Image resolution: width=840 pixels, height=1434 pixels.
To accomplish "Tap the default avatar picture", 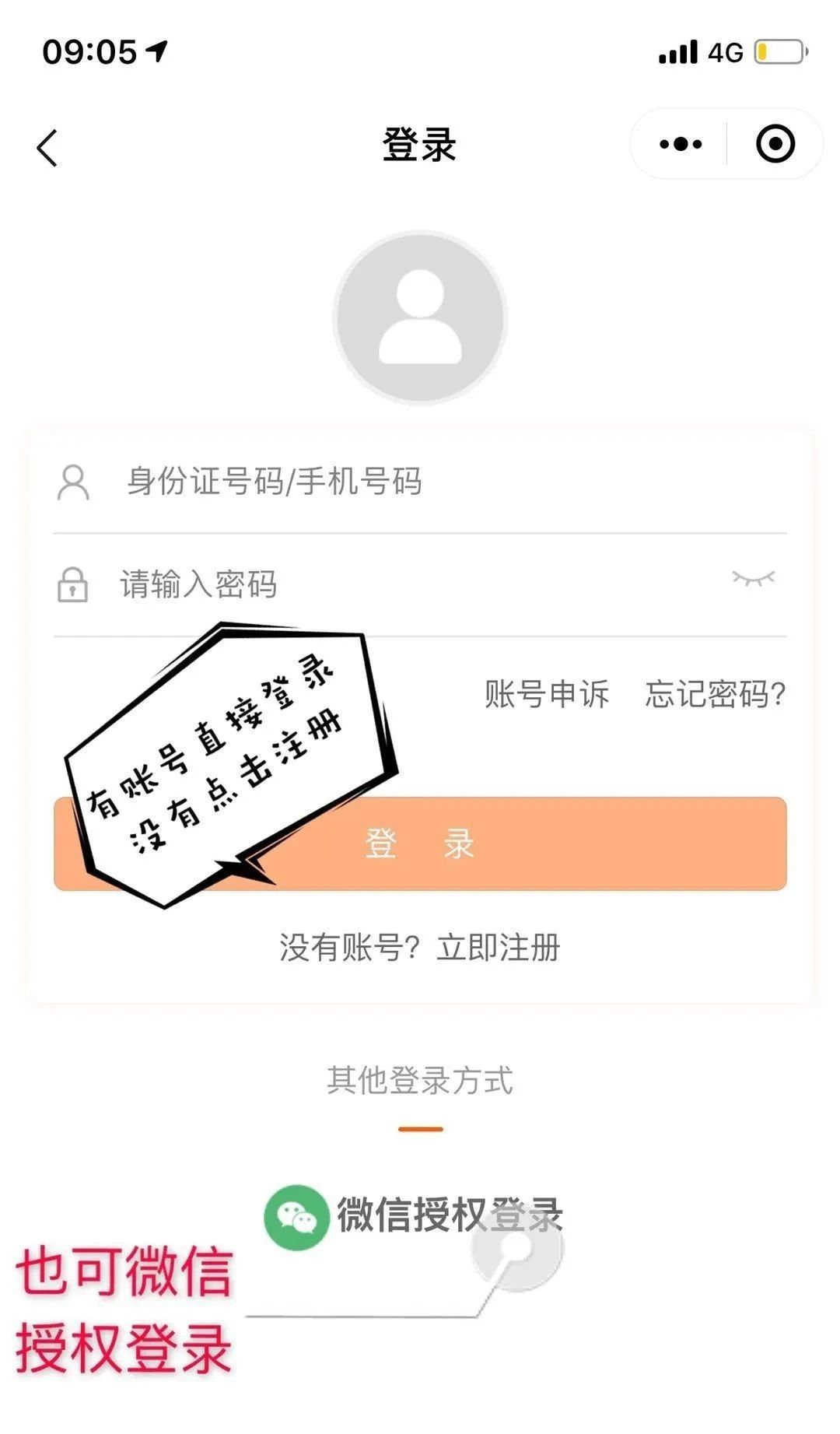I will (x=420, y=317).
